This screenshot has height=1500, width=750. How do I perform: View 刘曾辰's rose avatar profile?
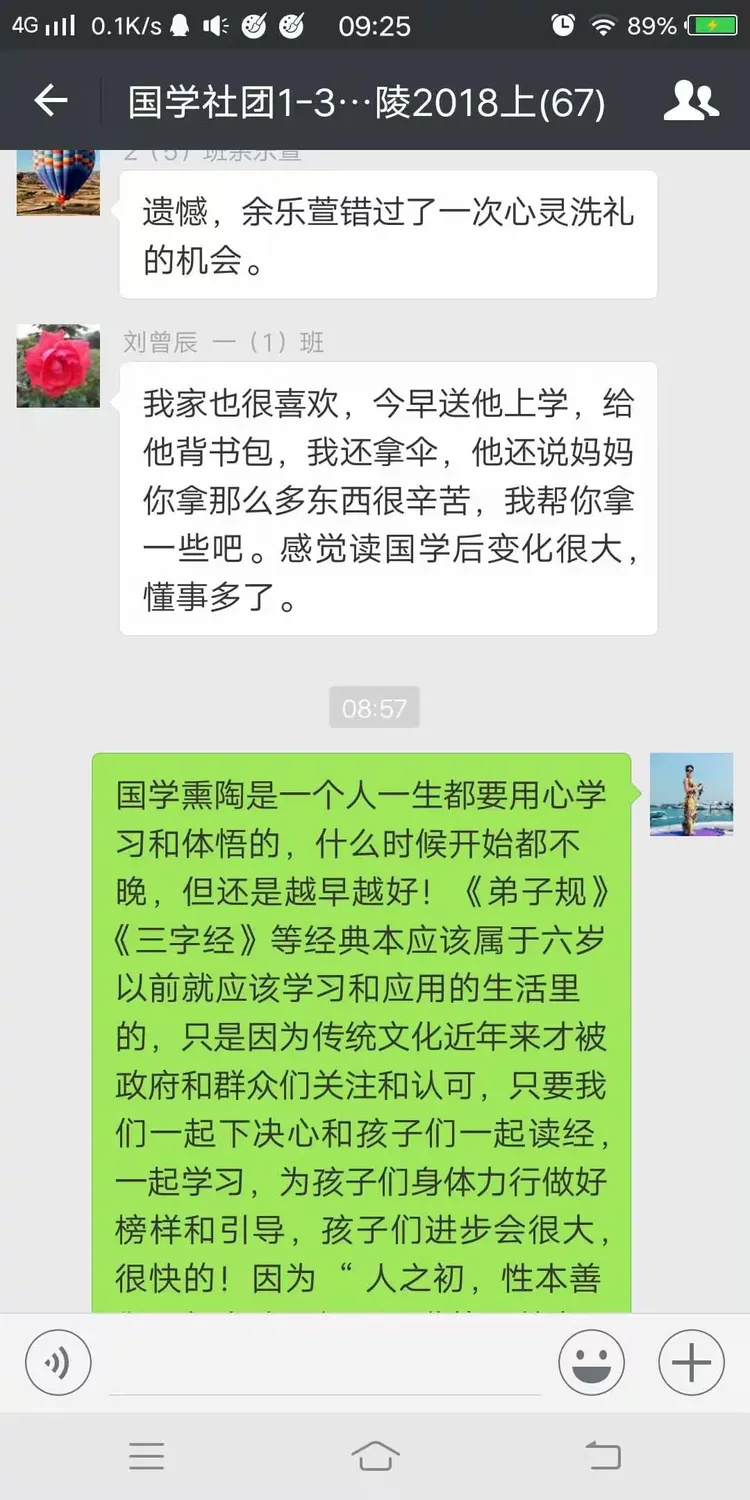pos(58,365)
